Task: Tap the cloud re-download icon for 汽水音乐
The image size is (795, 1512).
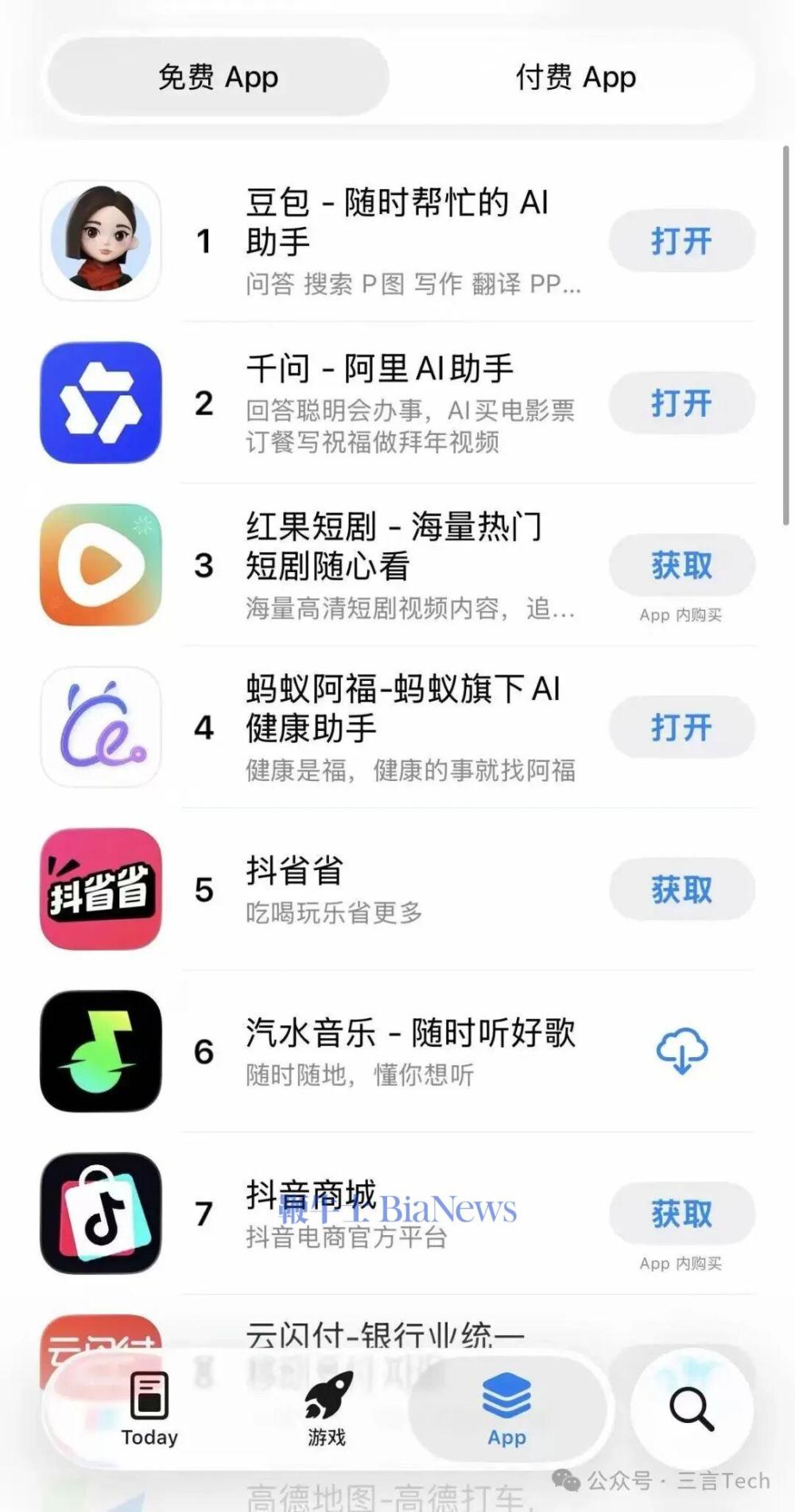Action: pyautogui.click(x=681, y=1051)
